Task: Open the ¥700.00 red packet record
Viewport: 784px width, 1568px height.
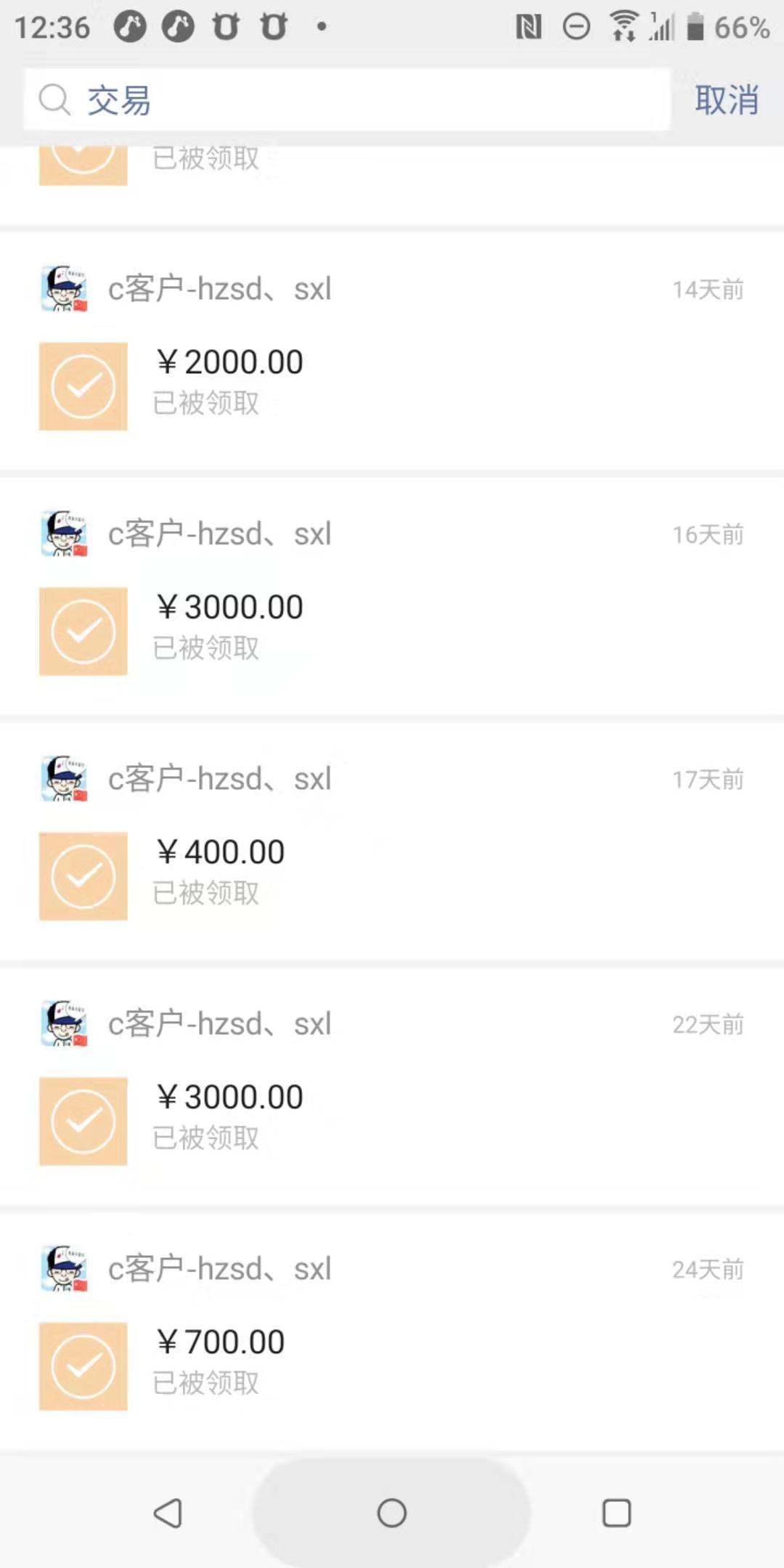Action: (x=220, y=1341)
